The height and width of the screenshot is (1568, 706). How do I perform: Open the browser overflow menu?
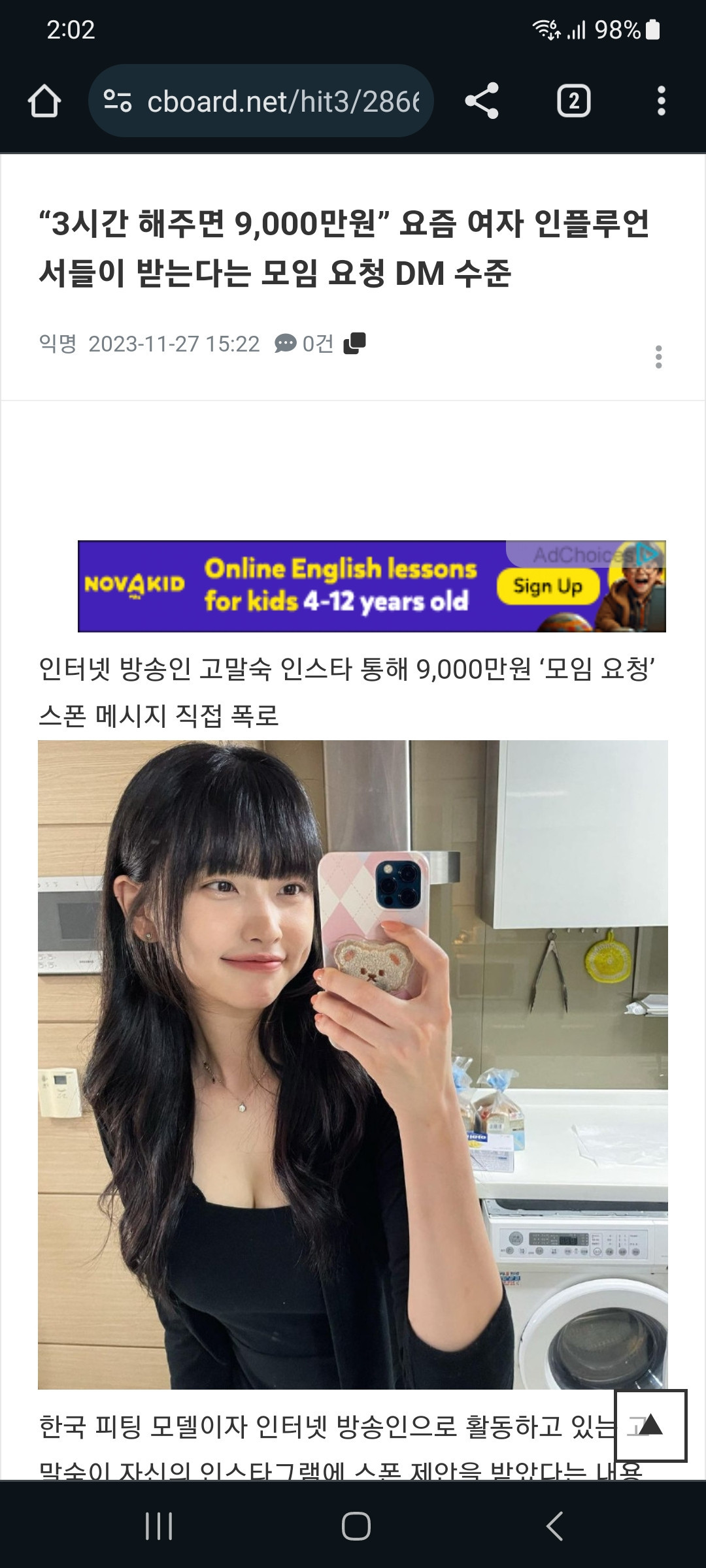[x=661, y=101]
